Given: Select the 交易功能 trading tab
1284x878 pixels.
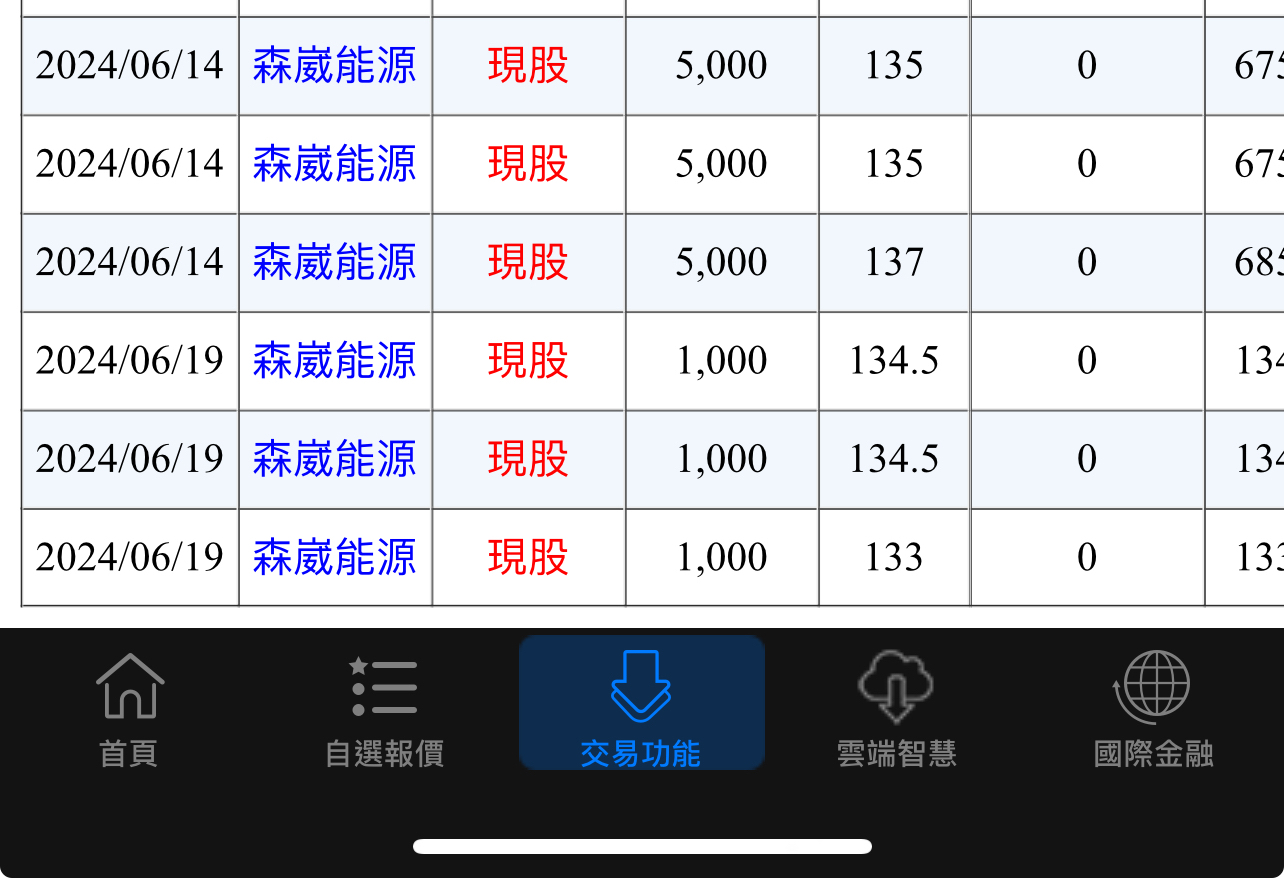Looking at the screenshot, I should (x=641, y=703).
